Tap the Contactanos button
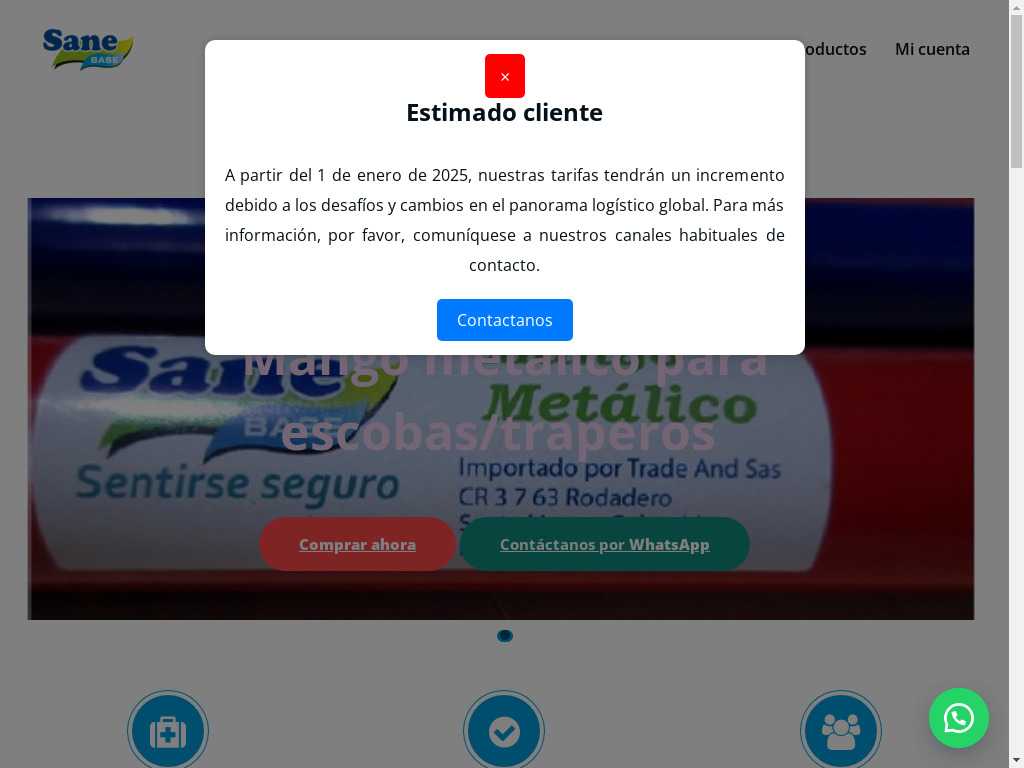1024x768 pixels. tap(504, 320)
